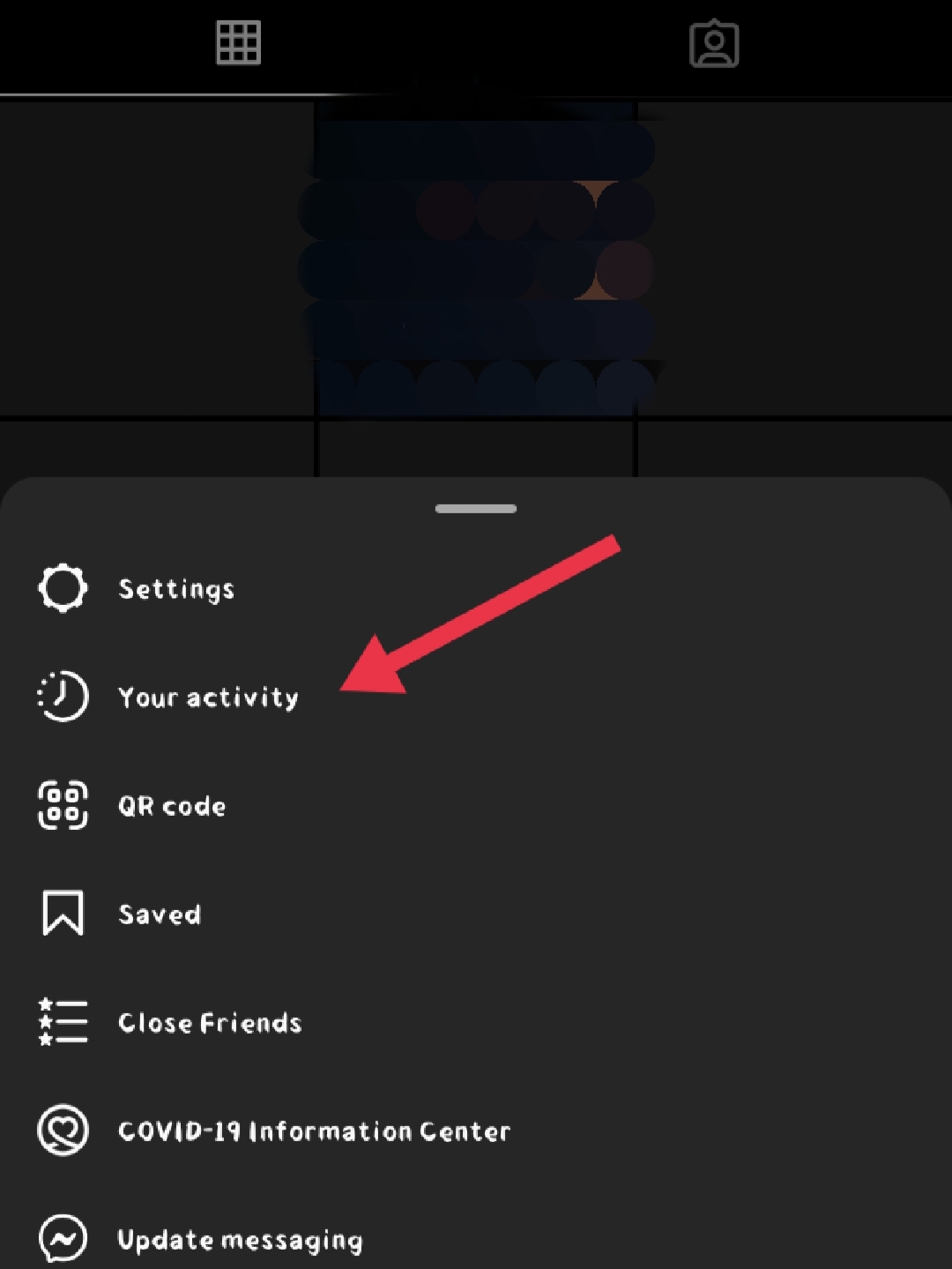The height and width of the screenshot is (1269, 952).
Task: Switch to the tagged photos tab
Action: click(713, 43)
